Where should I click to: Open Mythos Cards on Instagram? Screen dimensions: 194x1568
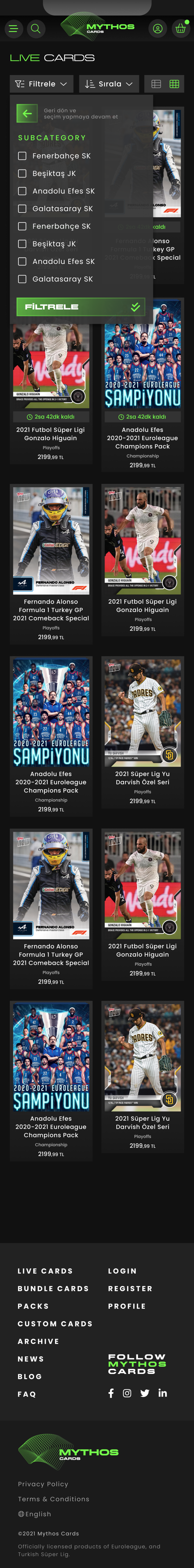click(127, 1393)
